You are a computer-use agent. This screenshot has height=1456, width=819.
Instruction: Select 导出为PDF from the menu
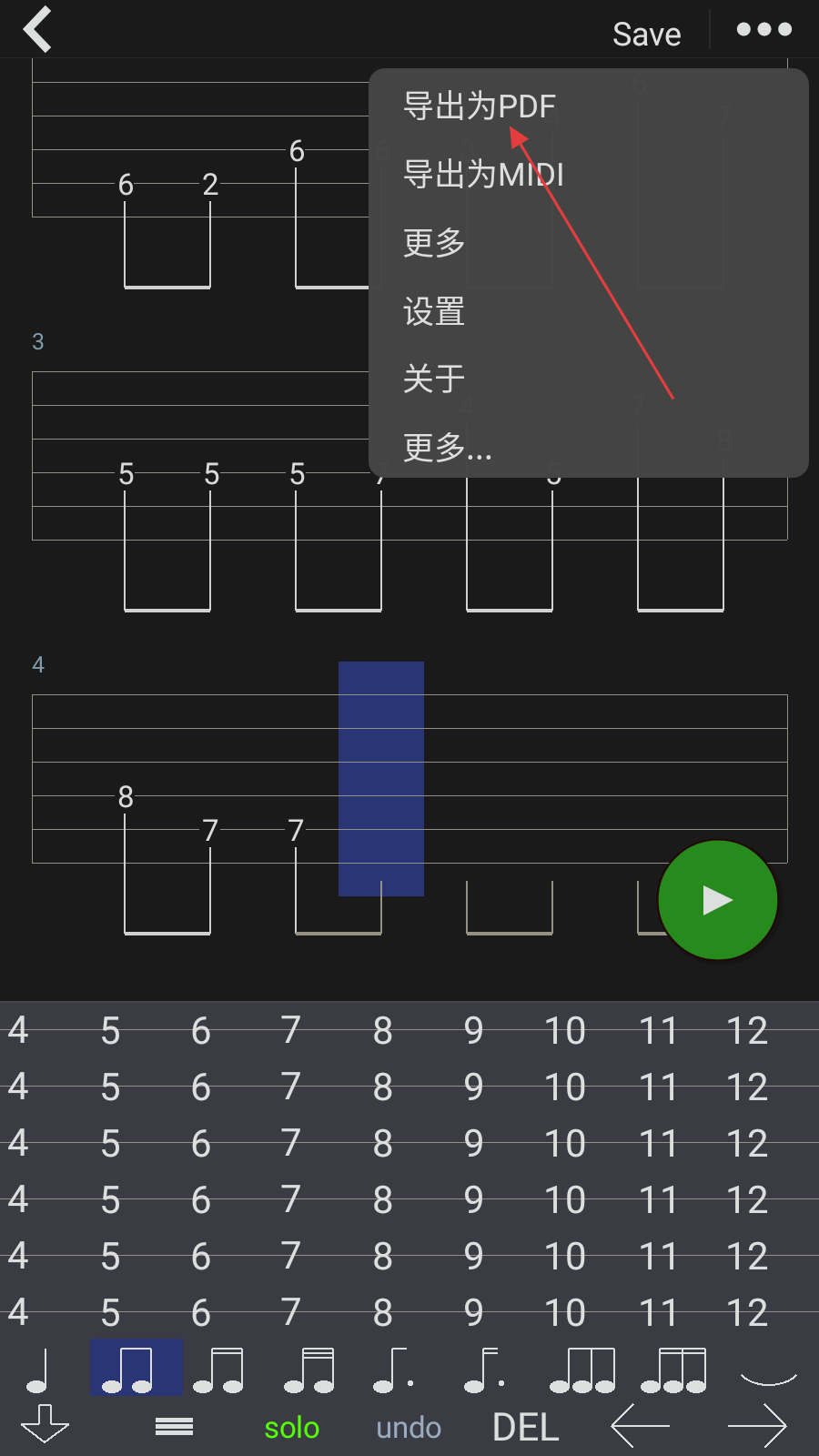point(479,106)
